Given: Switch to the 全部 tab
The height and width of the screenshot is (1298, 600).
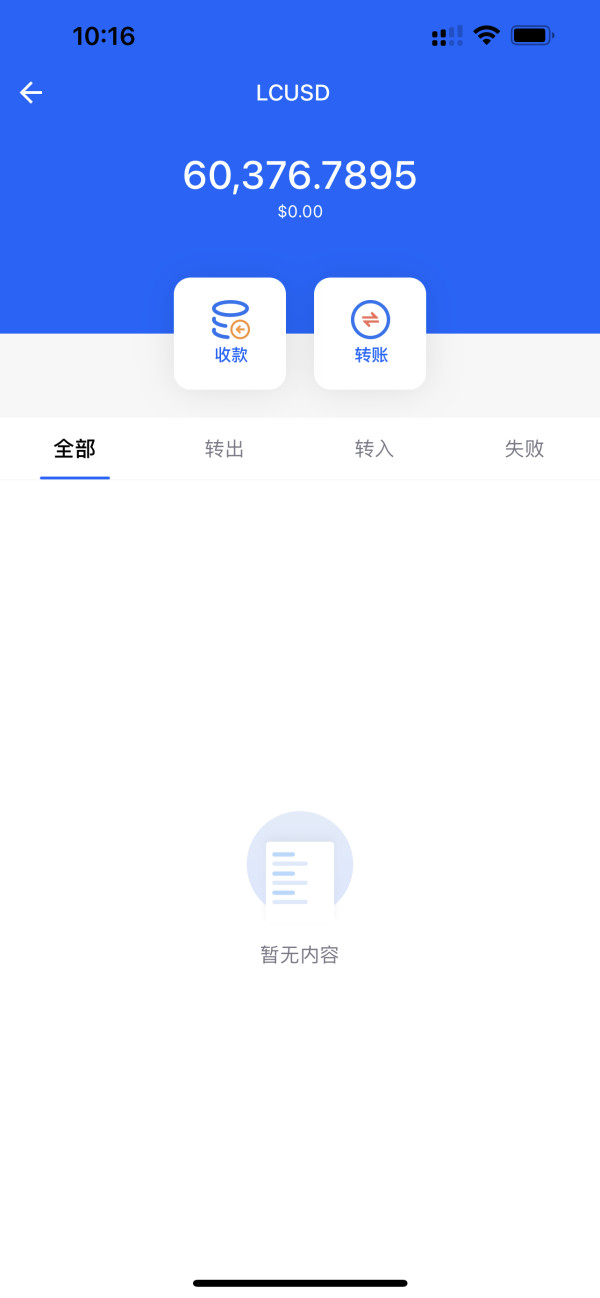Looking at the screenshot, I should click(75, 449).
